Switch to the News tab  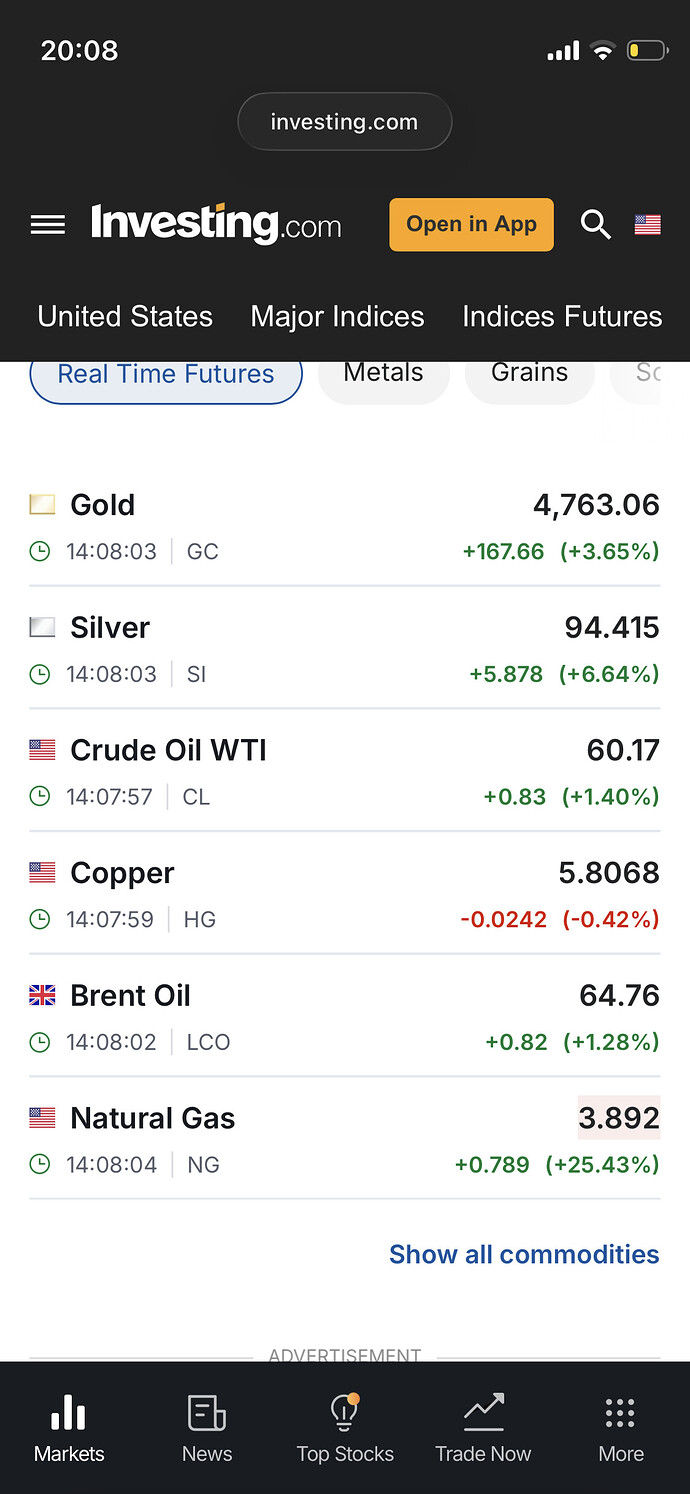(207, 1428)
